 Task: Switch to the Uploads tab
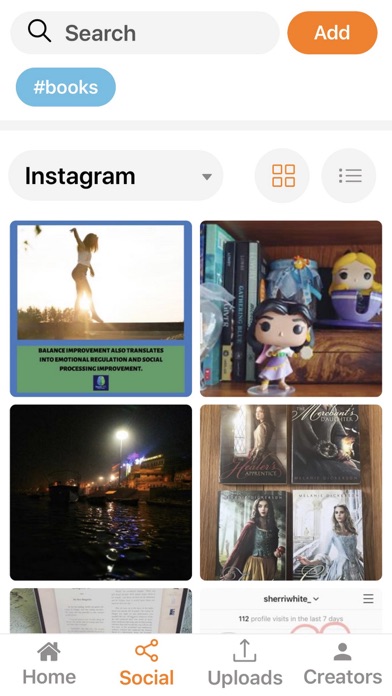[245, 663]
